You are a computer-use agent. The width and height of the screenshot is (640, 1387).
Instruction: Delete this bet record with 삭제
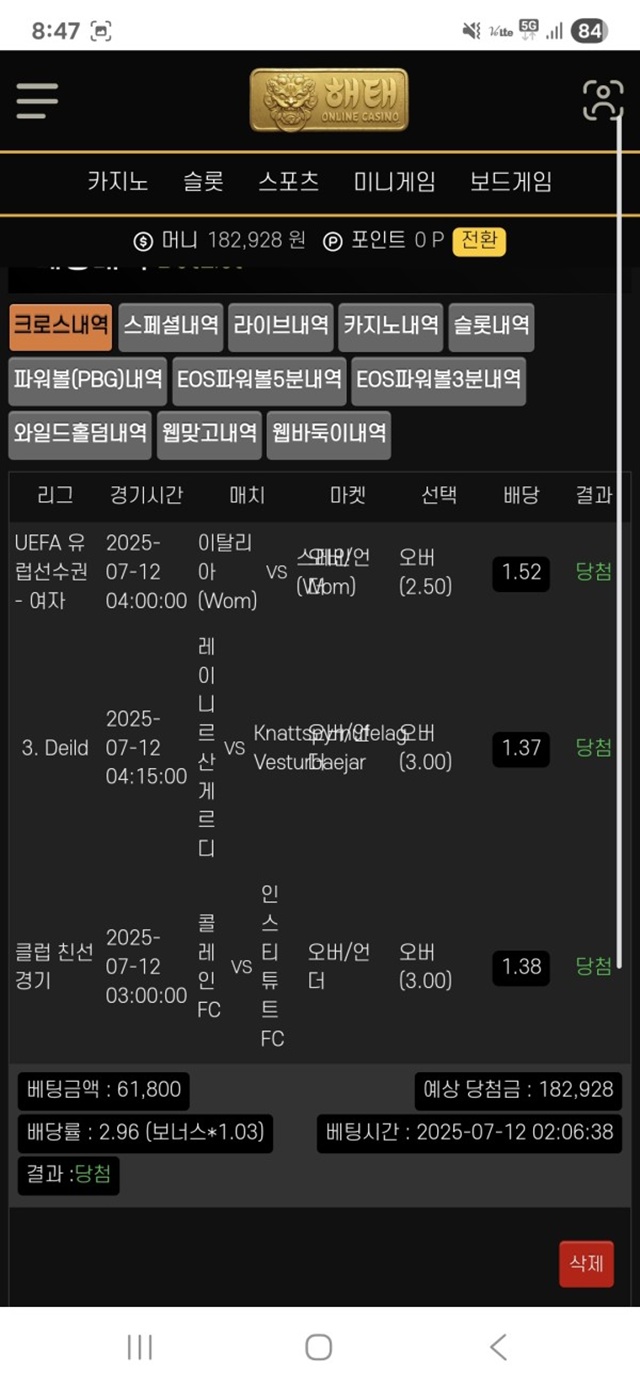(x=586, y=1263)
